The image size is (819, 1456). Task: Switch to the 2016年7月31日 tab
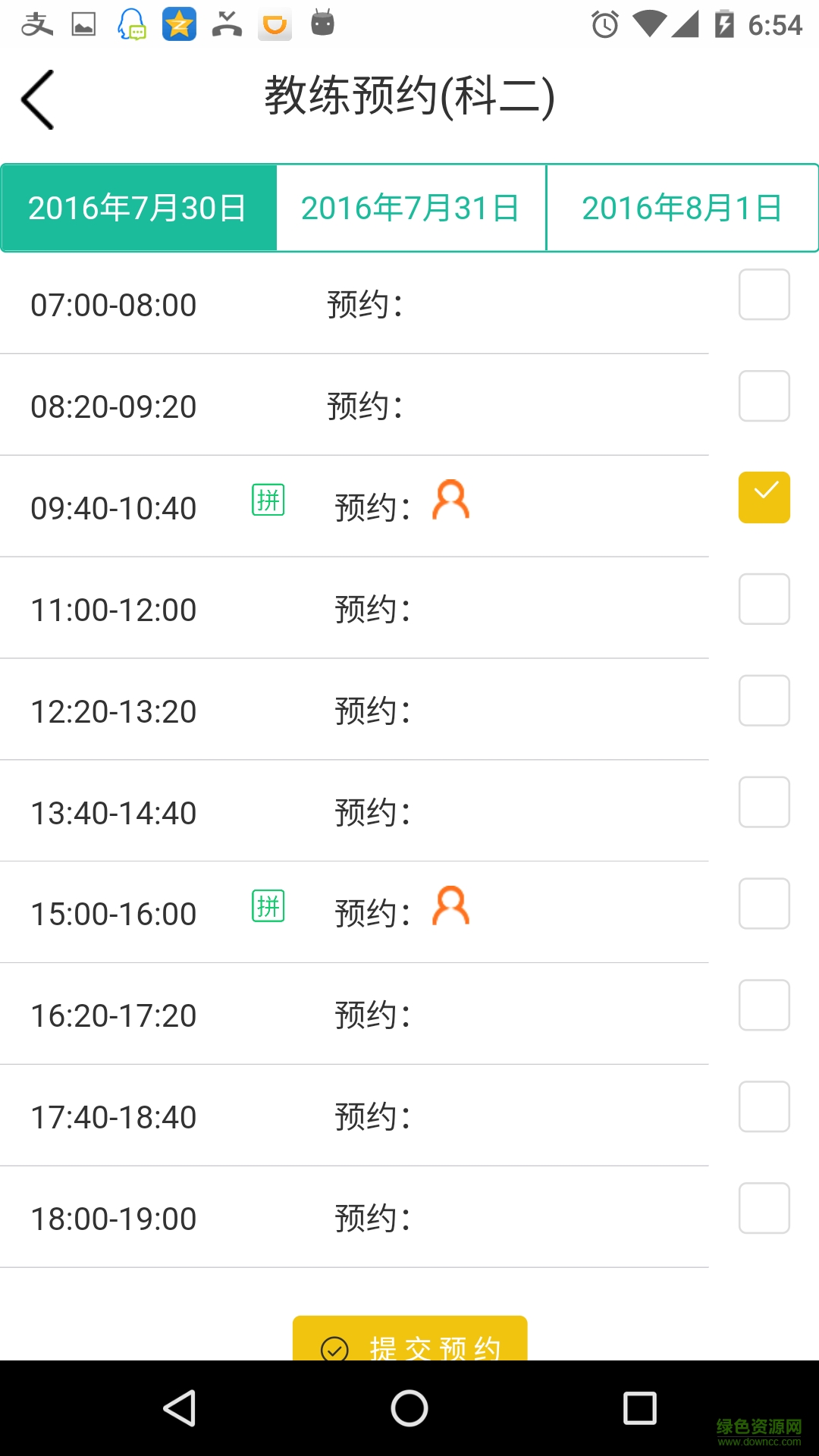tap(409, 207)
